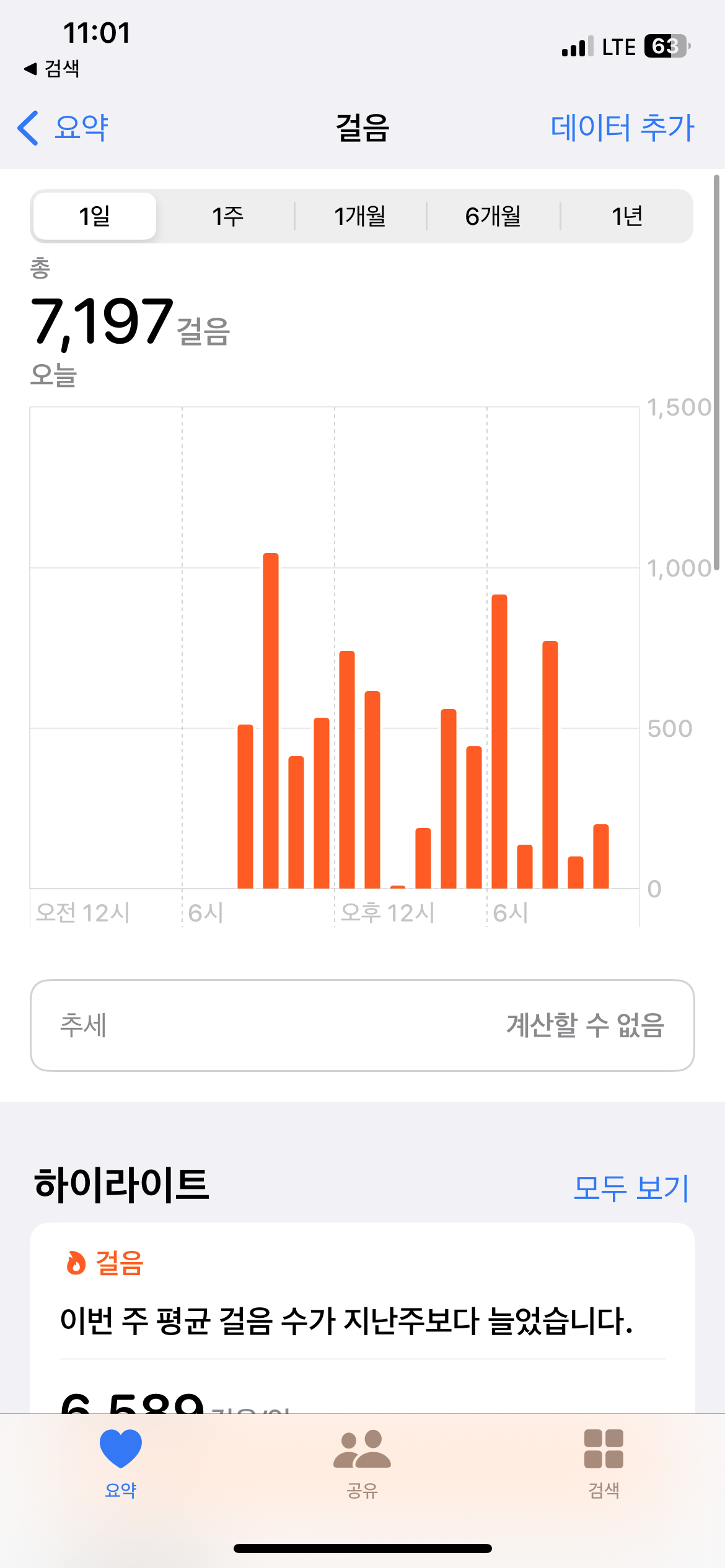The width and height of the screenshot is (725, 1568).
Task: Open the 검색 tab in bottom bar
Action: tap(604, 1463)
